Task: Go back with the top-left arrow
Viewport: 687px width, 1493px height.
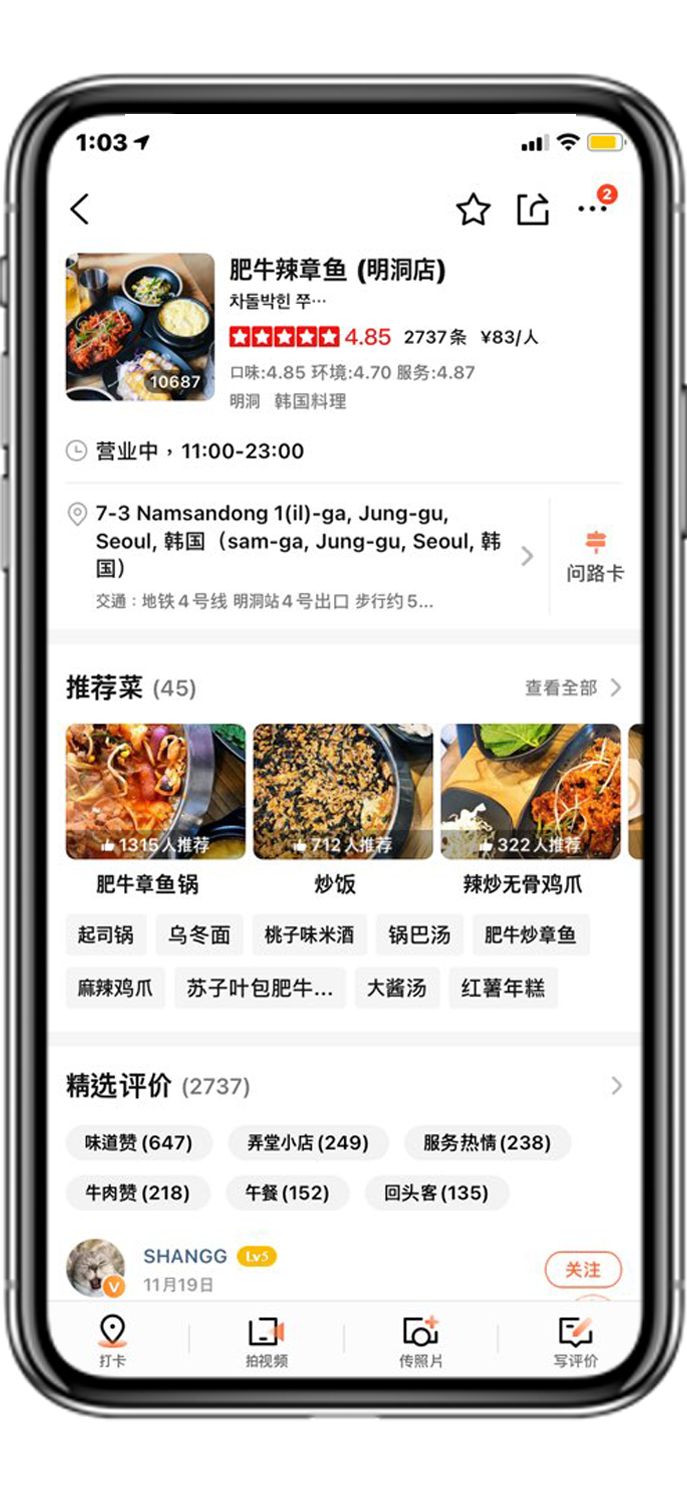Action: tap(81, 209)
